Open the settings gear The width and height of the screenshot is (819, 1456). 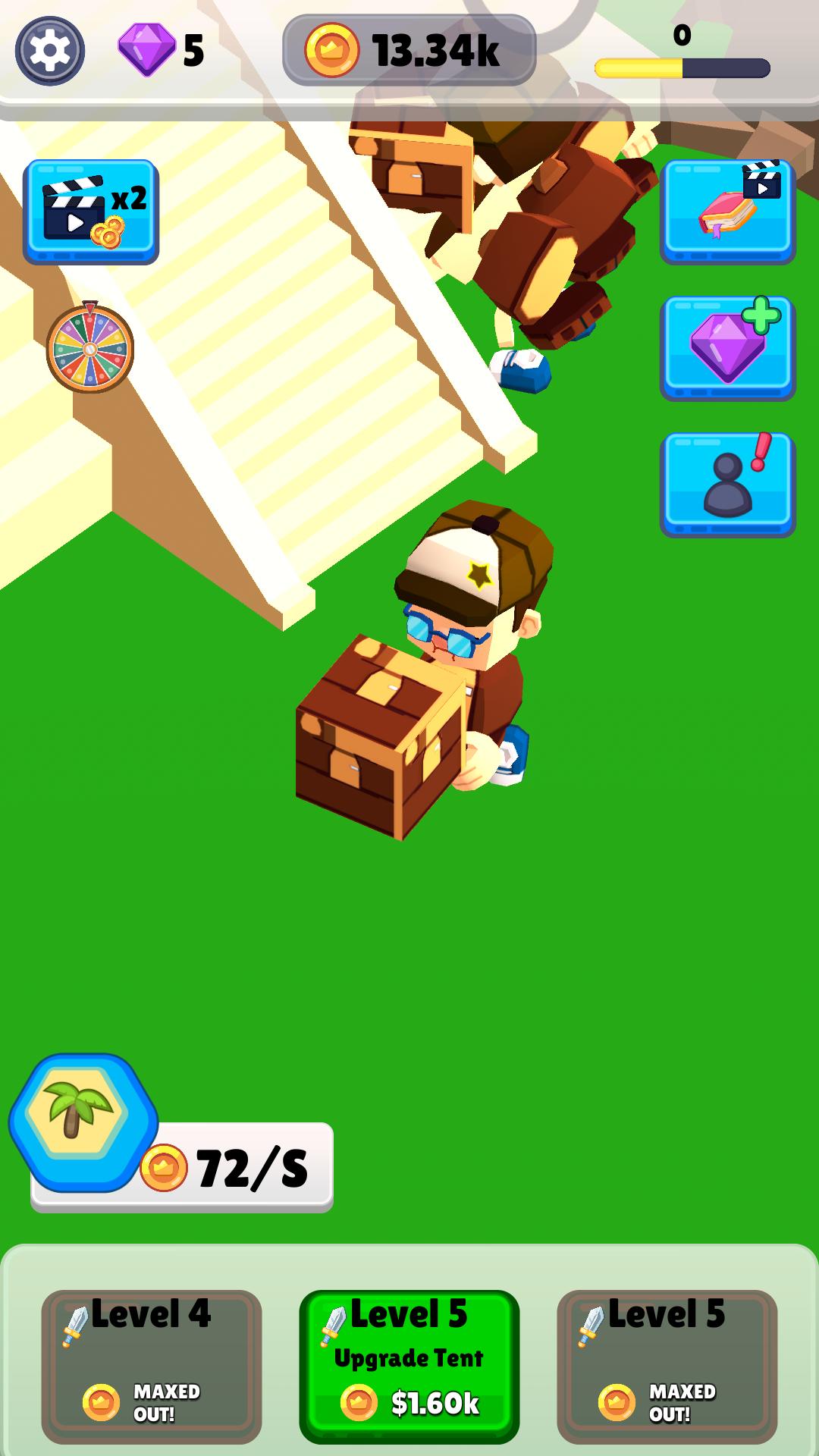pyautogui.click(x=50, y=51)
